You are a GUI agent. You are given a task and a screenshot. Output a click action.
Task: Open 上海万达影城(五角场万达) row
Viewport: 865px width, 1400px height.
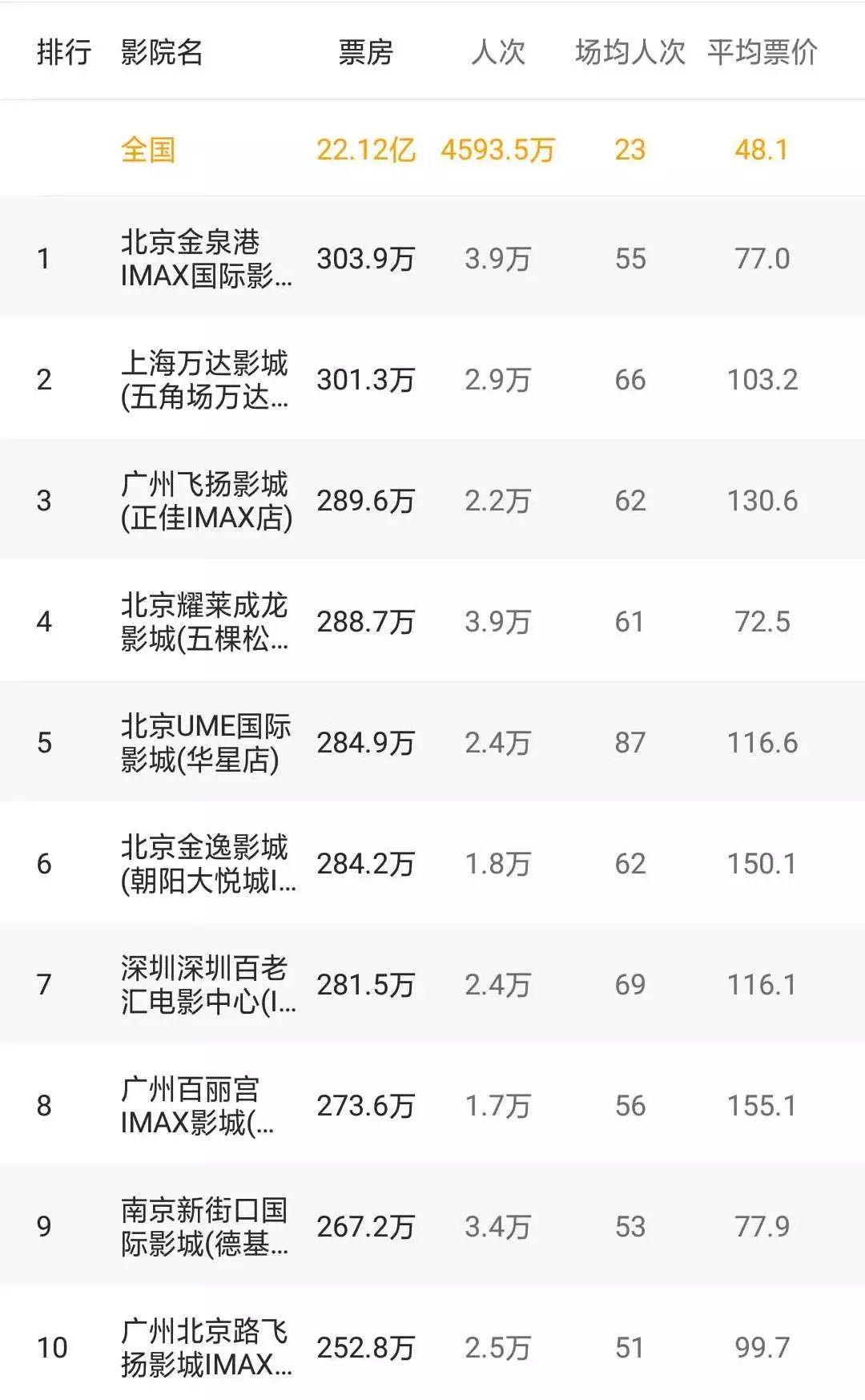pos(432,379)
